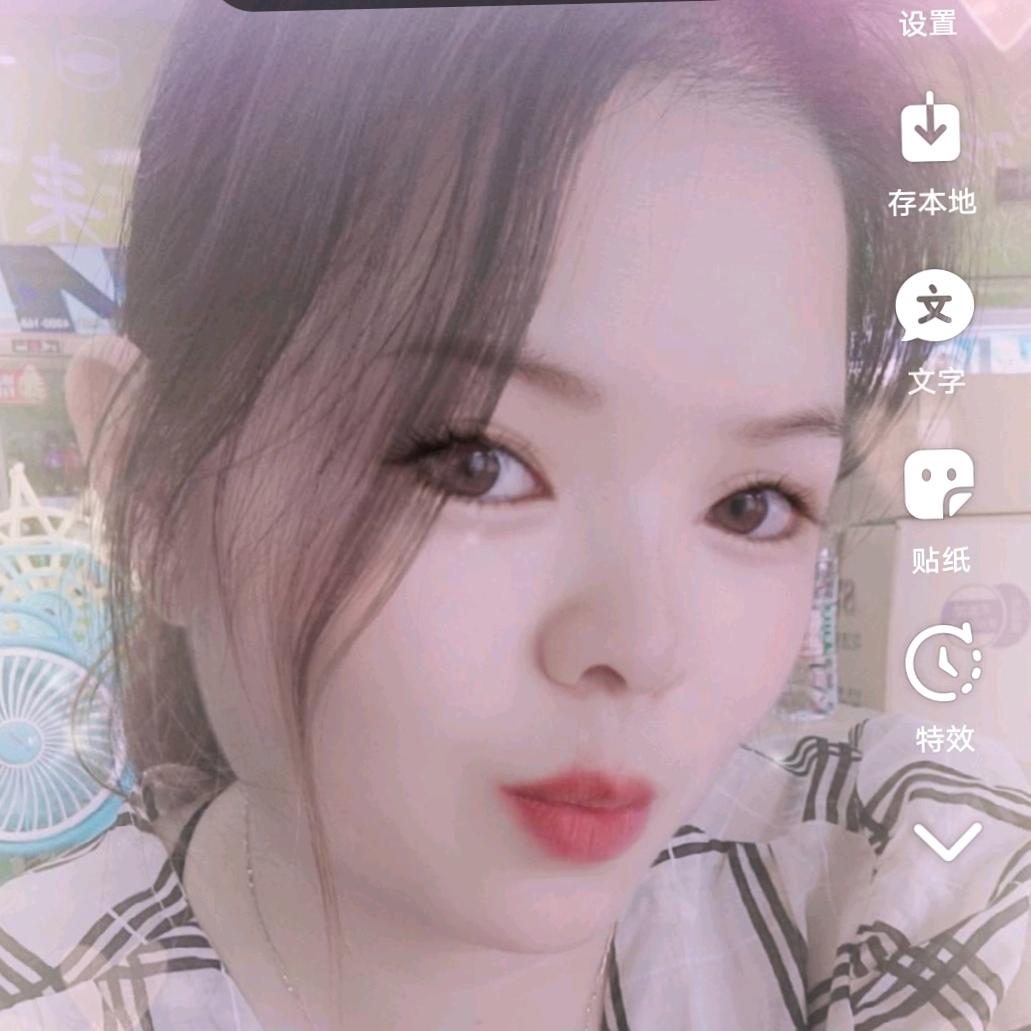Screen dimensions: 1031x1031
Task: Open the 设置 settings option
Action: click(929, 22)
